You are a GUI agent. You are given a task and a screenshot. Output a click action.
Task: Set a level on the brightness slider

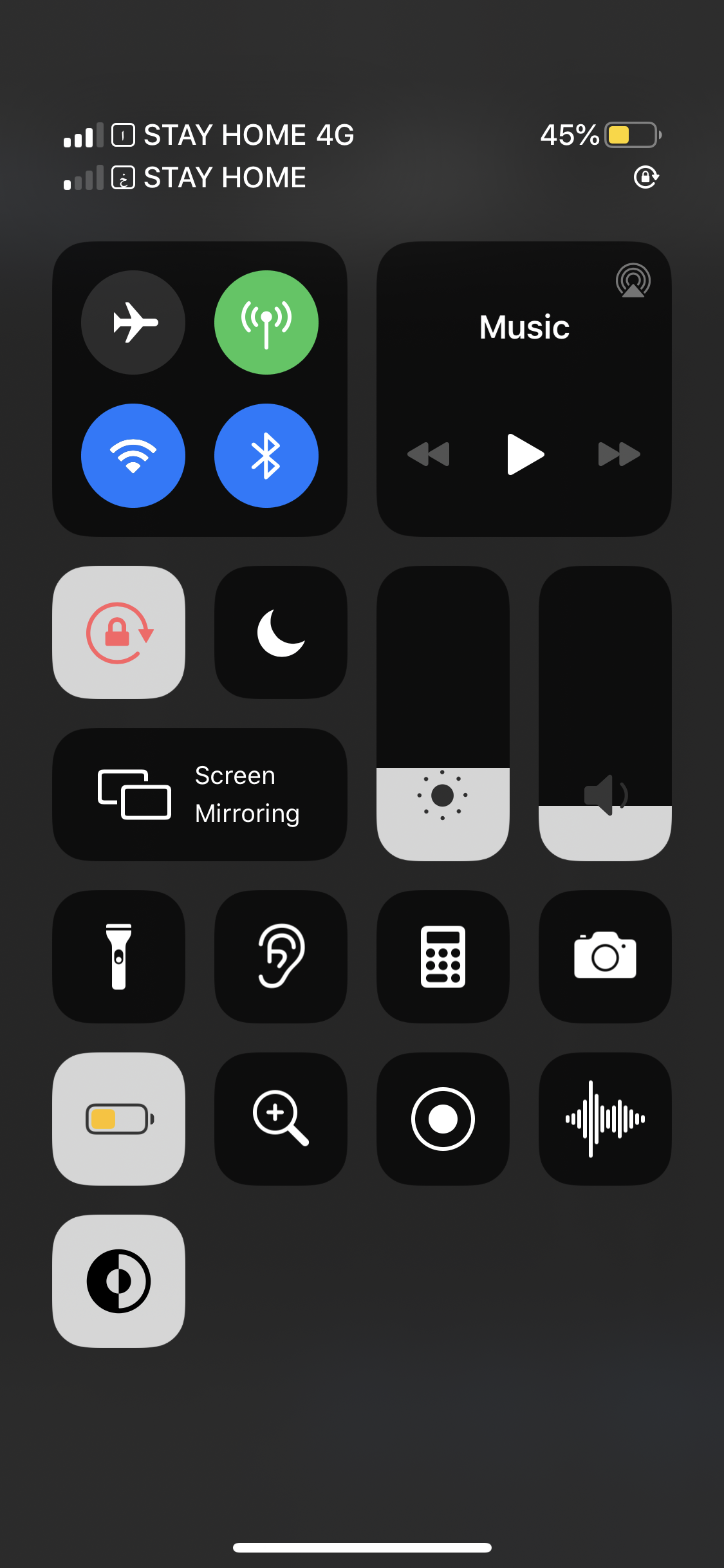443,713
